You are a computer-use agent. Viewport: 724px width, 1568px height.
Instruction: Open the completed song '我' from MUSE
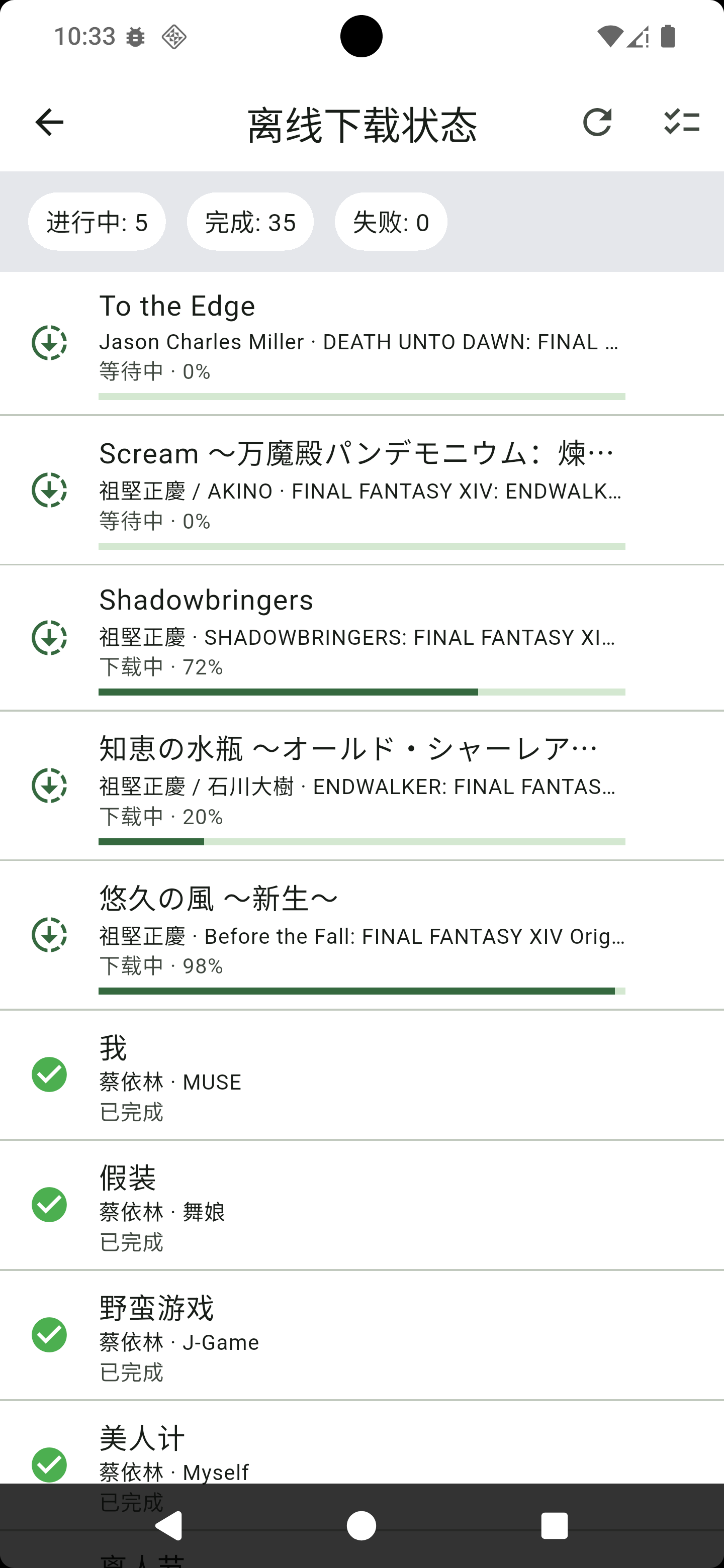(361, 1075)
